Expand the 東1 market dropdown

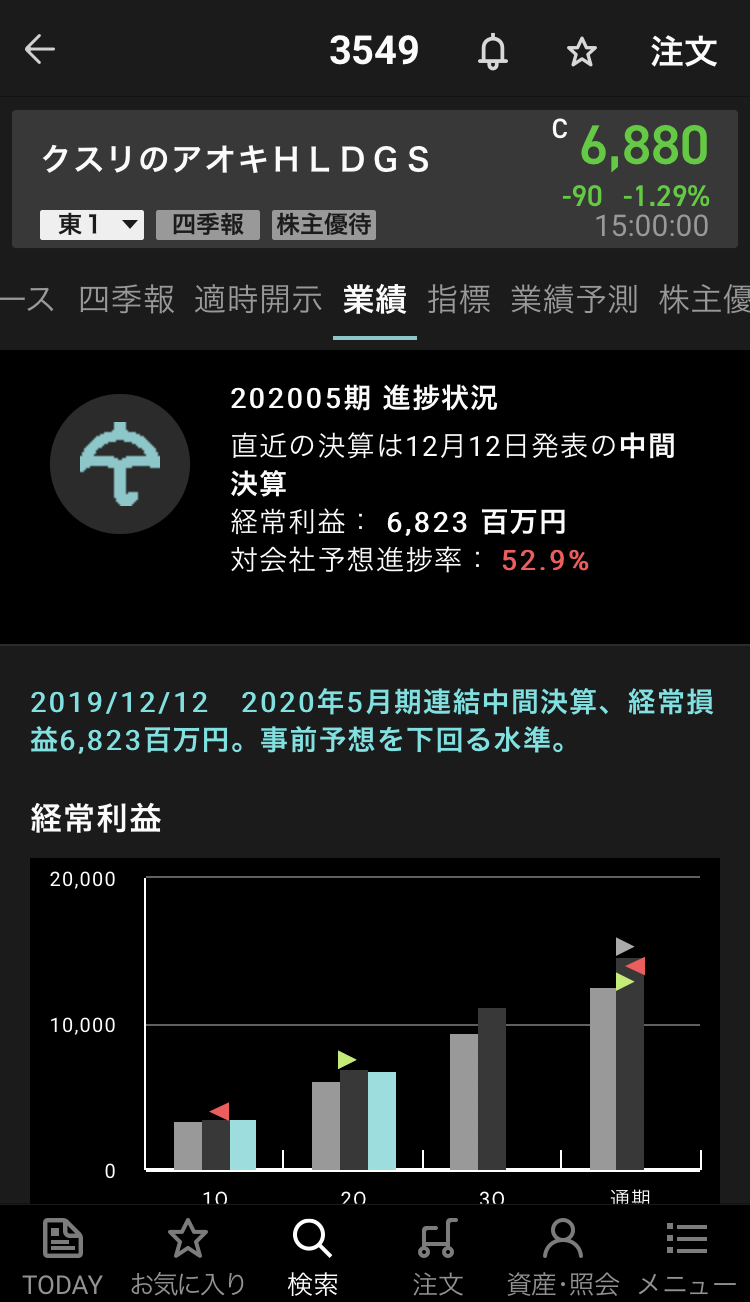[x=91, y=224]
